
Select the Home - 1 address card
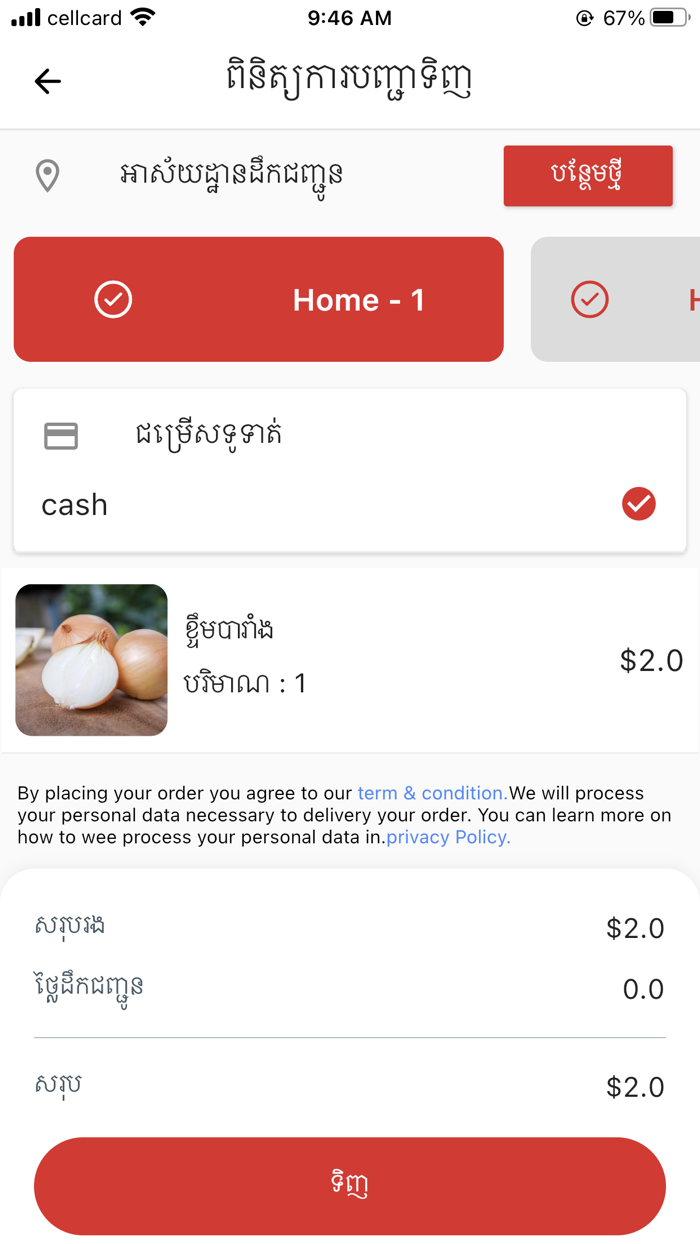click(258, 299)
